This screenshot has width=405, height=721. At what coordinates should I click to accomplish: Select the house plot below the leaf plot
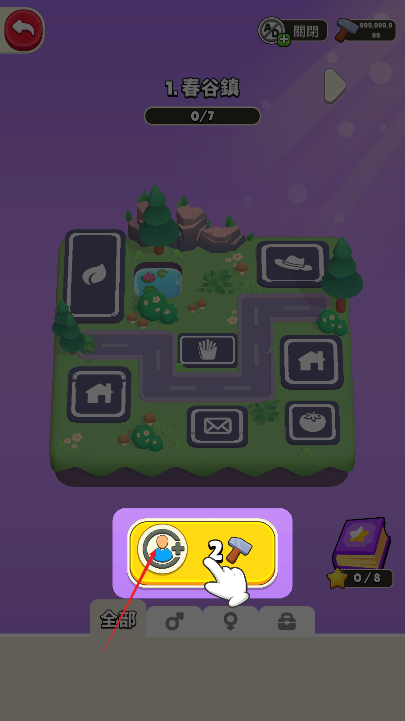tap(99, 394)
